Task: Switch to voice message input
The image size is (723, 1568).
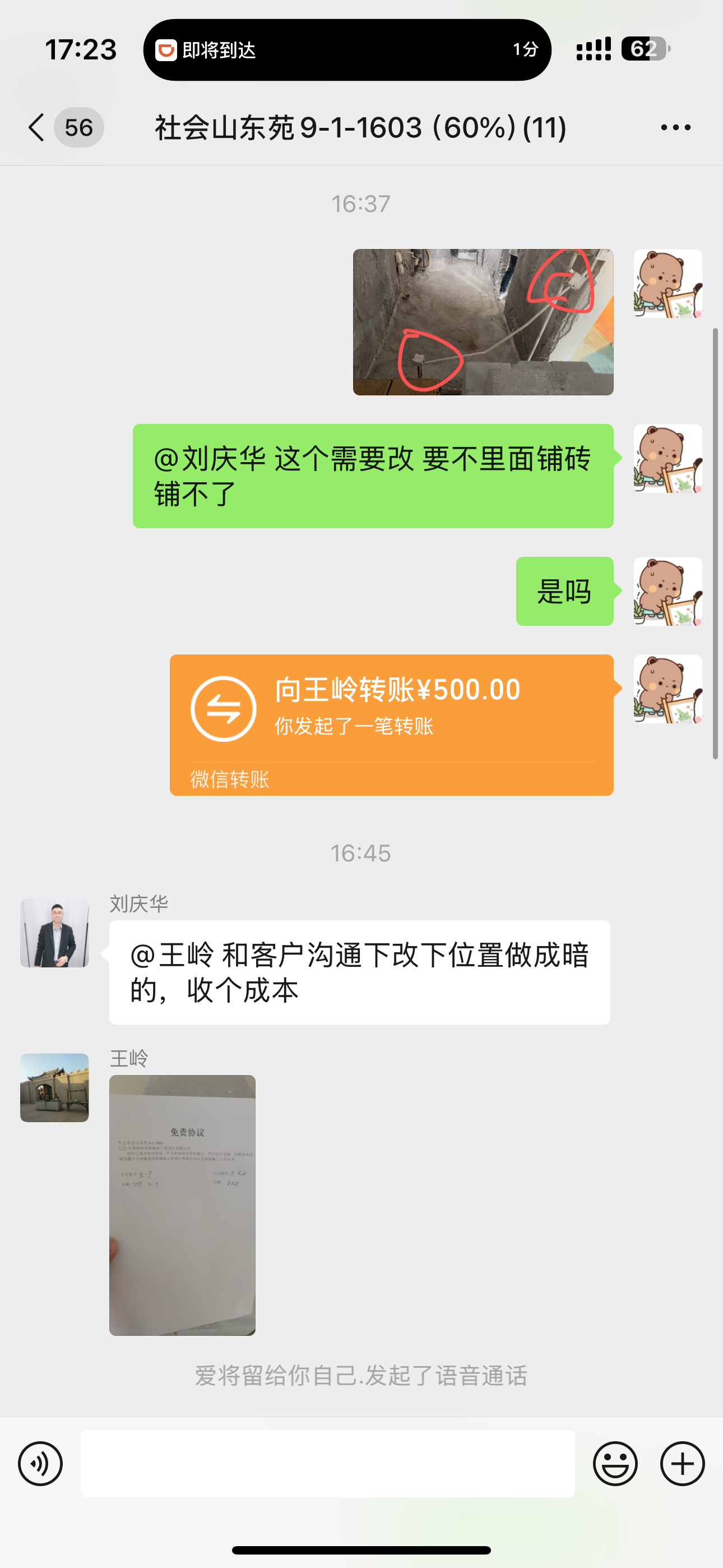Action: [x=40, y=1463]
